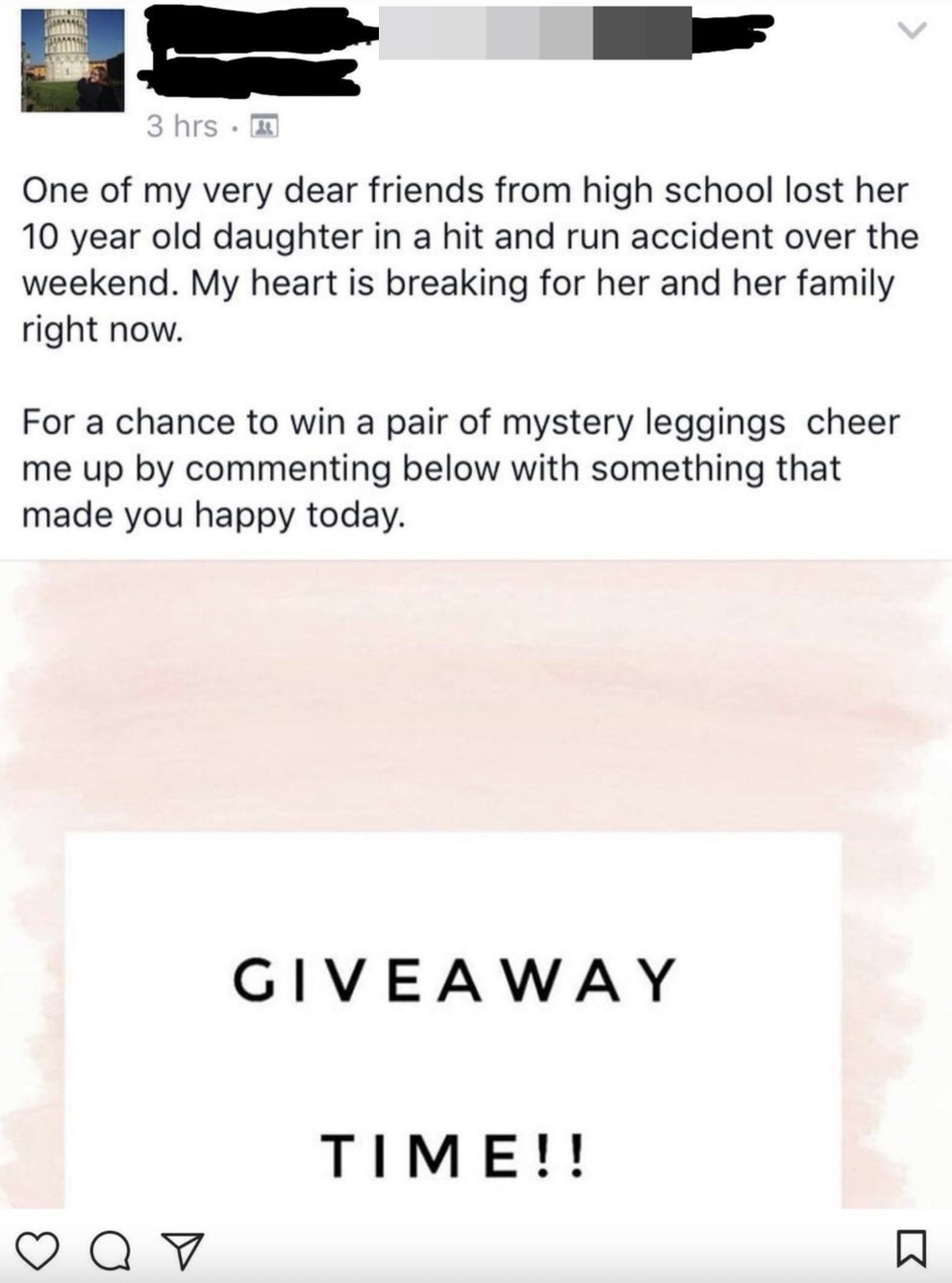Open the dot separator menu near 3 hrs
Viewport: 952px width, 1283px height.
pos(233,129)
